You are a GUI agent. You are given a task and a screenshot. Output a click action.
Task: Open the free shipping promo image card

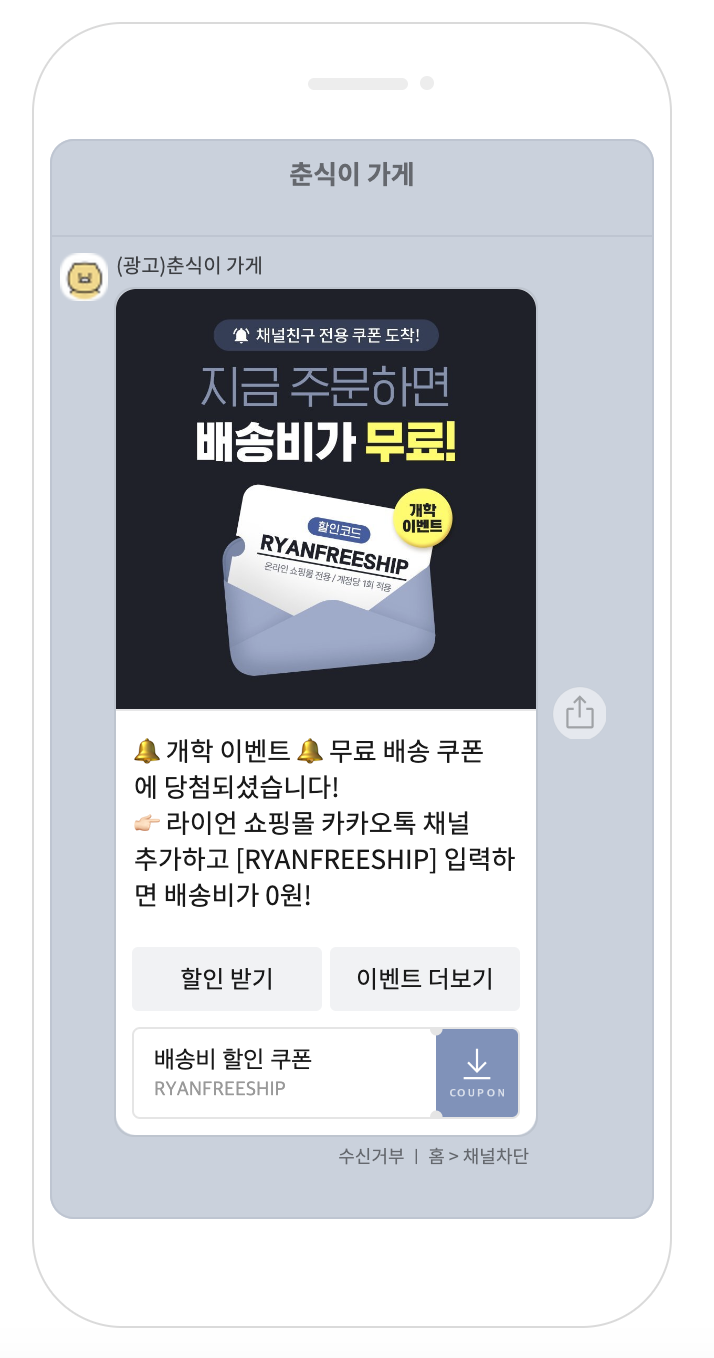point(326,499)
